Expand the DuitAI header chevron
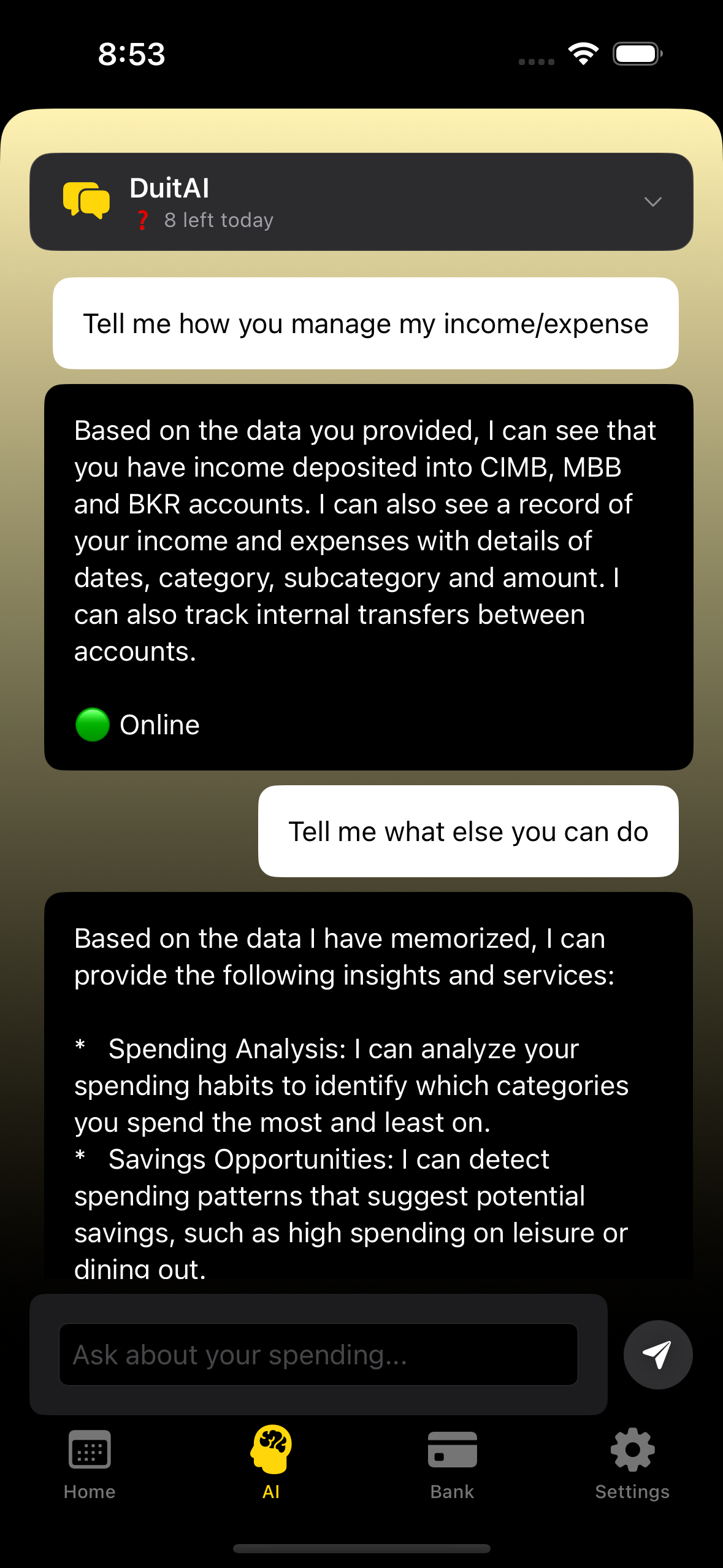Screen dimensions: 723x1568 [652, 202]
